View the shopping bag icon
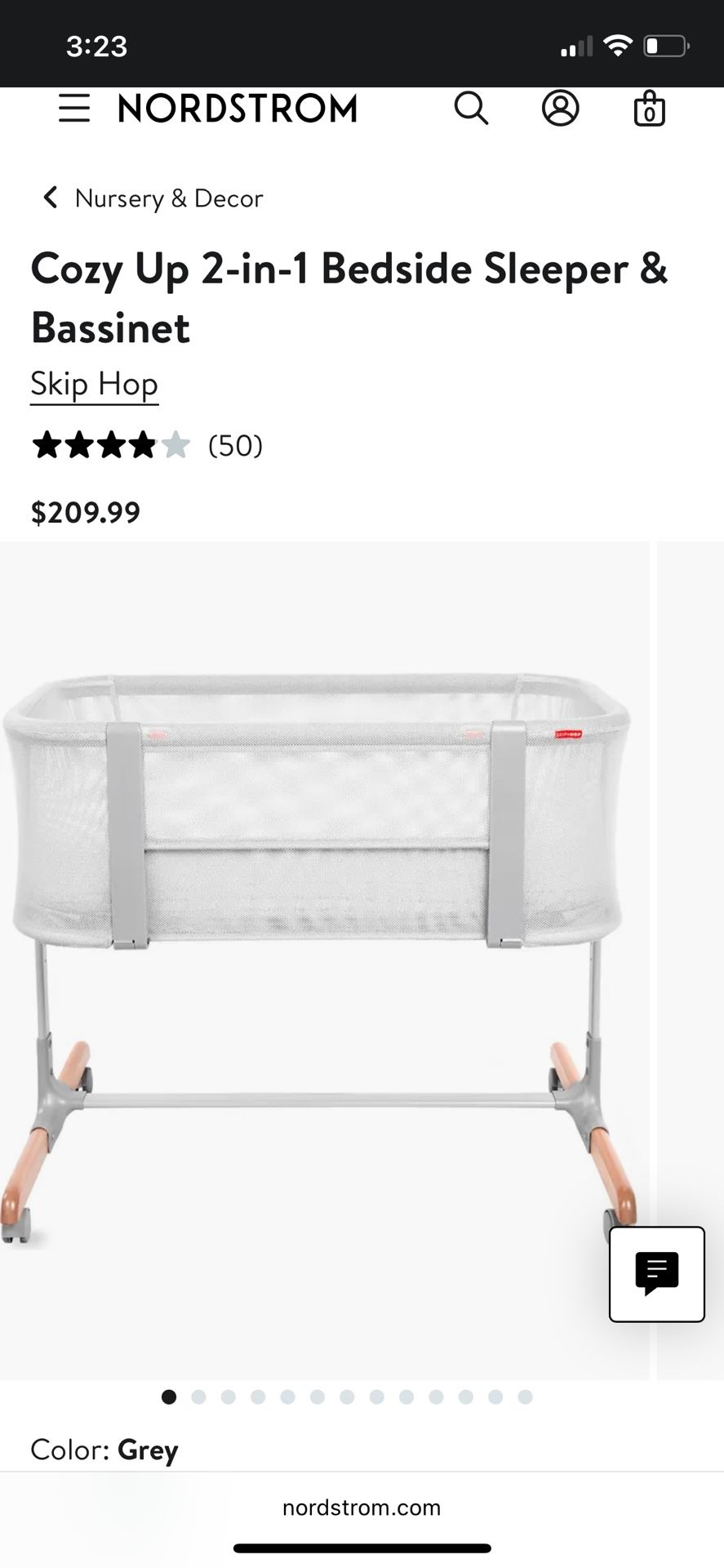Image resolution: width=724 pixels, height=1568 pixels. (647, 108)
